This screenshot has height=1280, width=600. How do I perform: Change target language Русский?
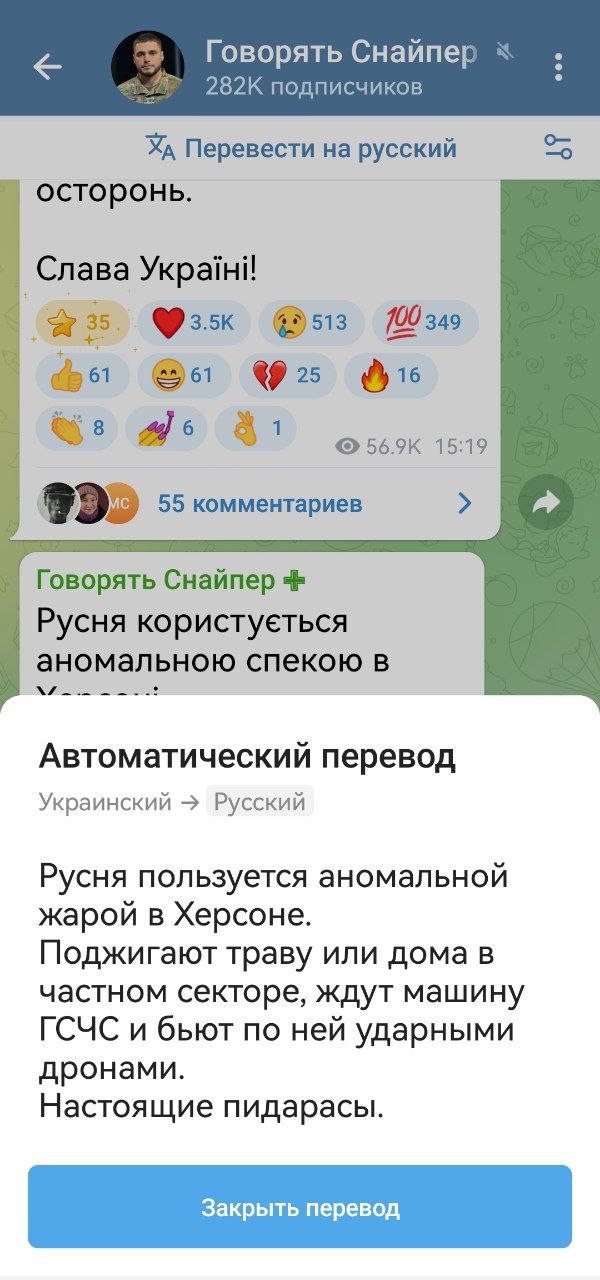260,801
